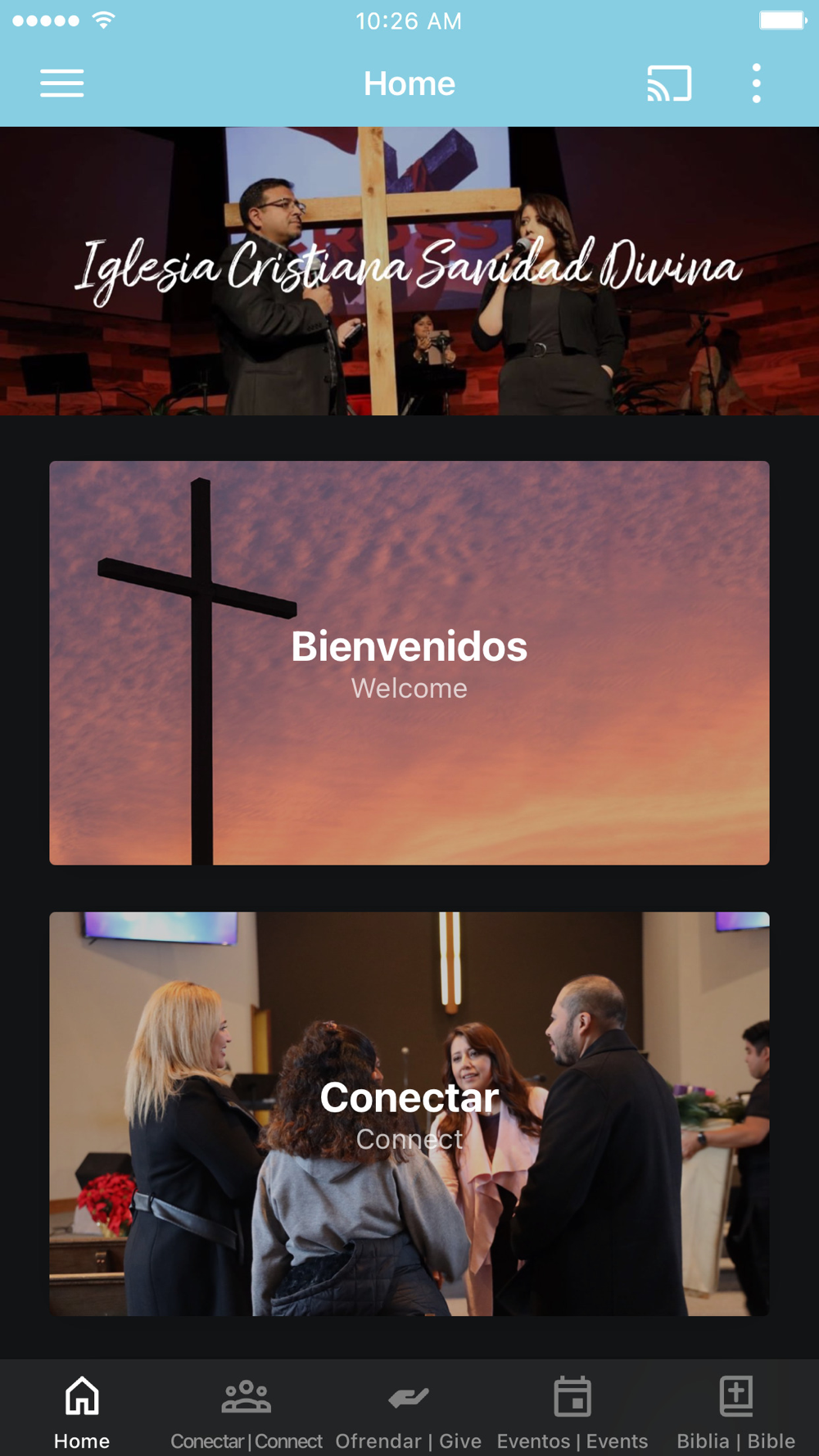Open the Bienvenidos Welcome card

[409, 662]
